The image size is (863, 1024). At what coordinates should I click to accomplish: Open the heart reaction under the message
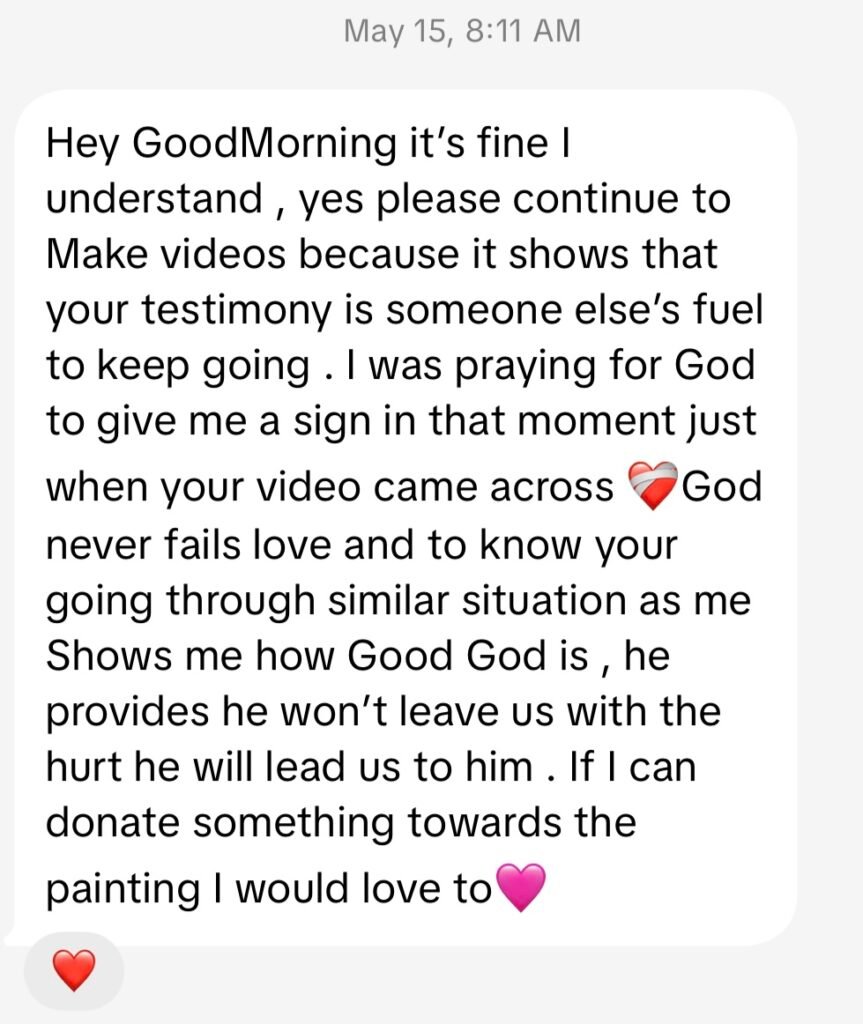pos(73,970)
